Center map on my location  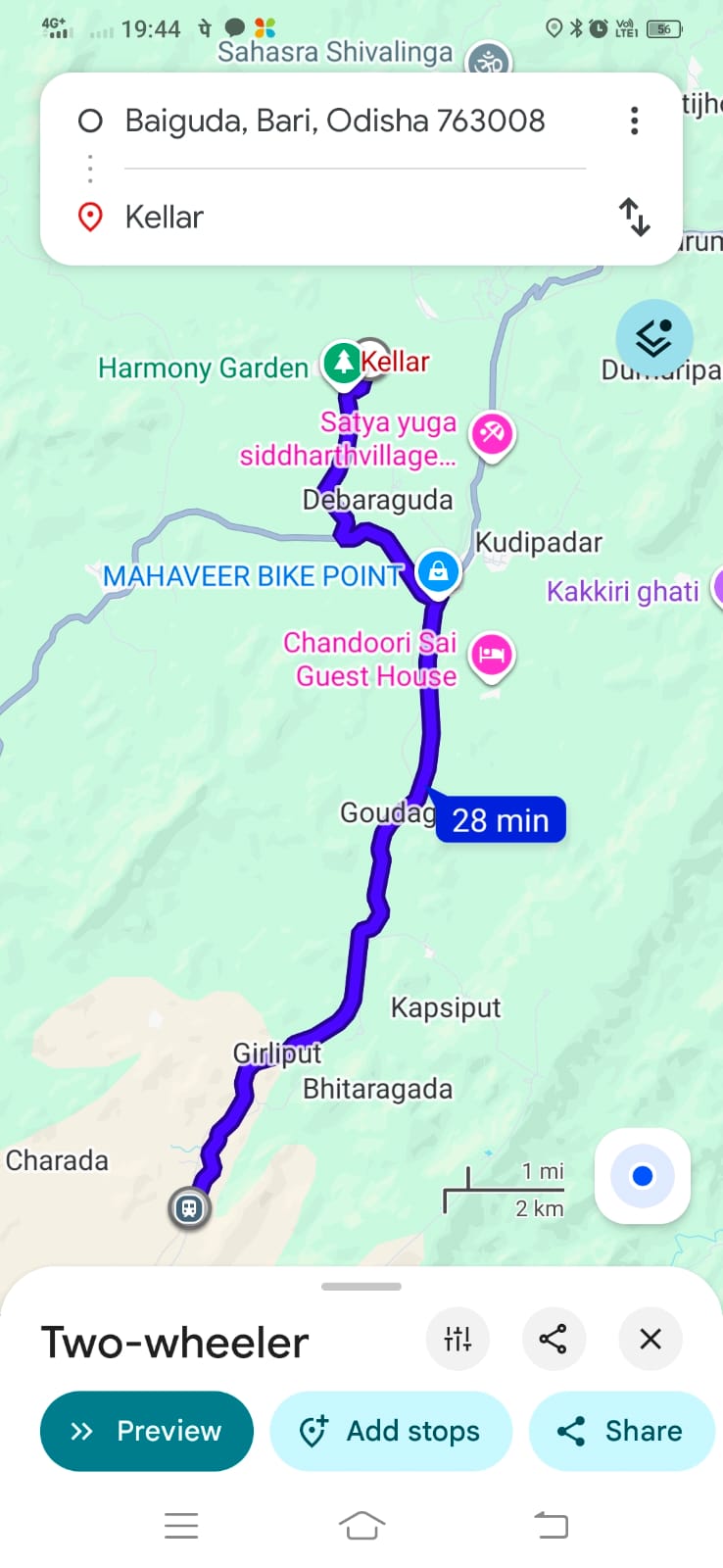pos(642,1175)
